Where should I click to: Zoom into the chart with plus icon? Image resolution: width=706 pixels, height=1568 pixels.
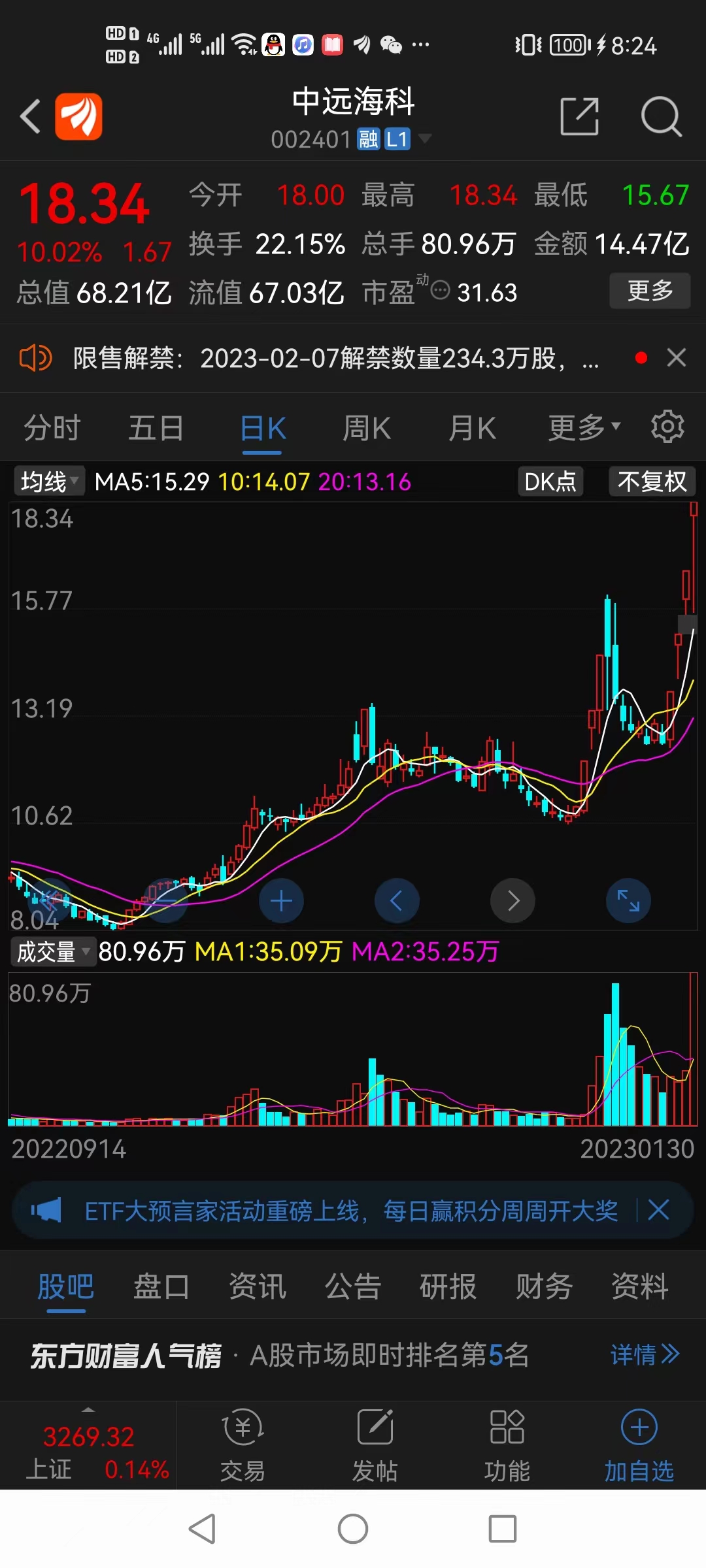[281, 900]
